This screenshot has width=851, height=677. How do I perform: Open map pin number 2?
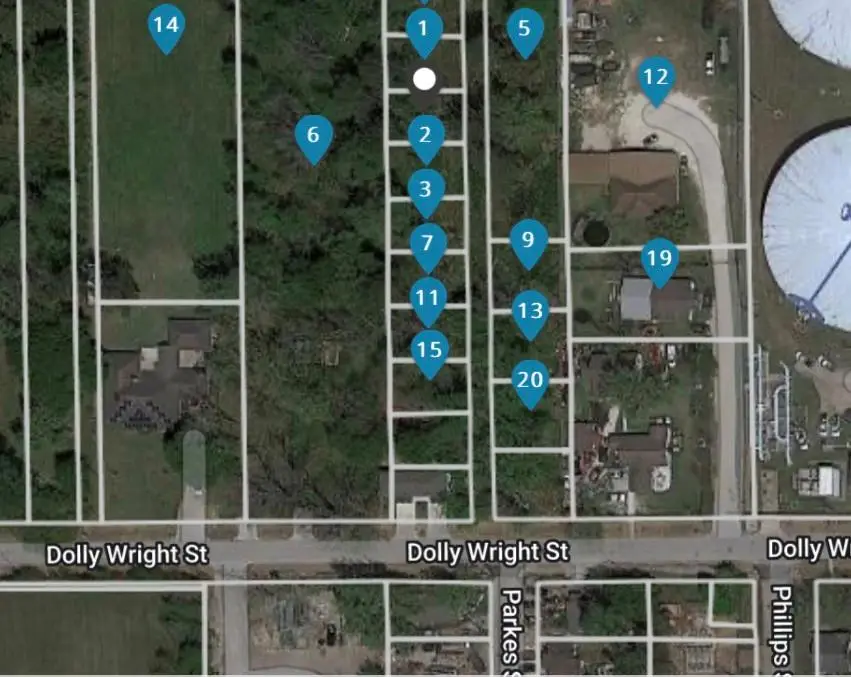tap(426, 135)
